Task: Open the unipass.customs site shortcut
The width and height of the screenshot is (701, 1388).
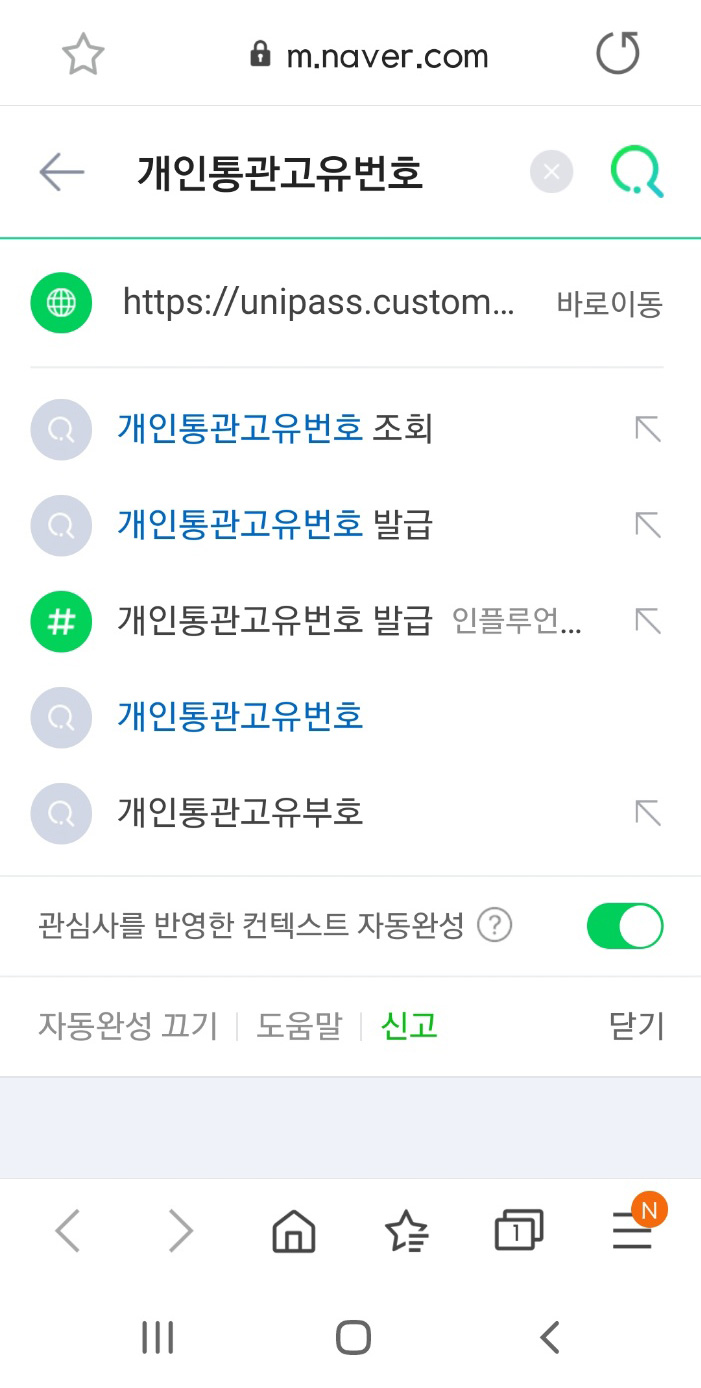Action: (318, 302)
